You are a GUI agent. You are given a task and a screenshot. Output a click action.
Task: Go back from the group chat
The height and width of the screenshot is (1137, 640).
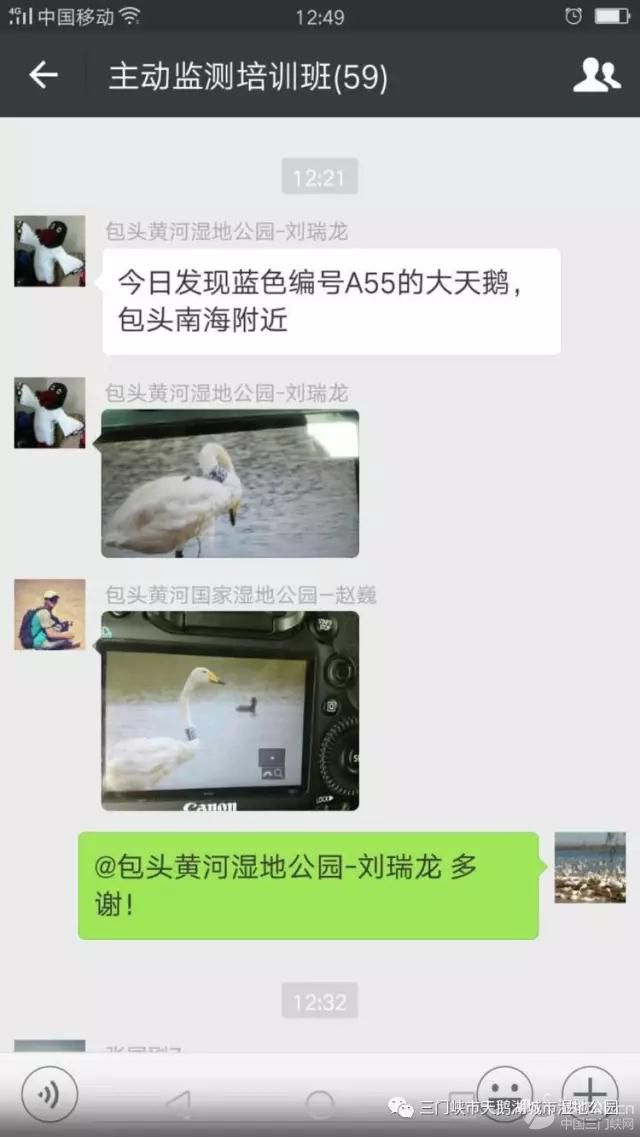(43, 75)
